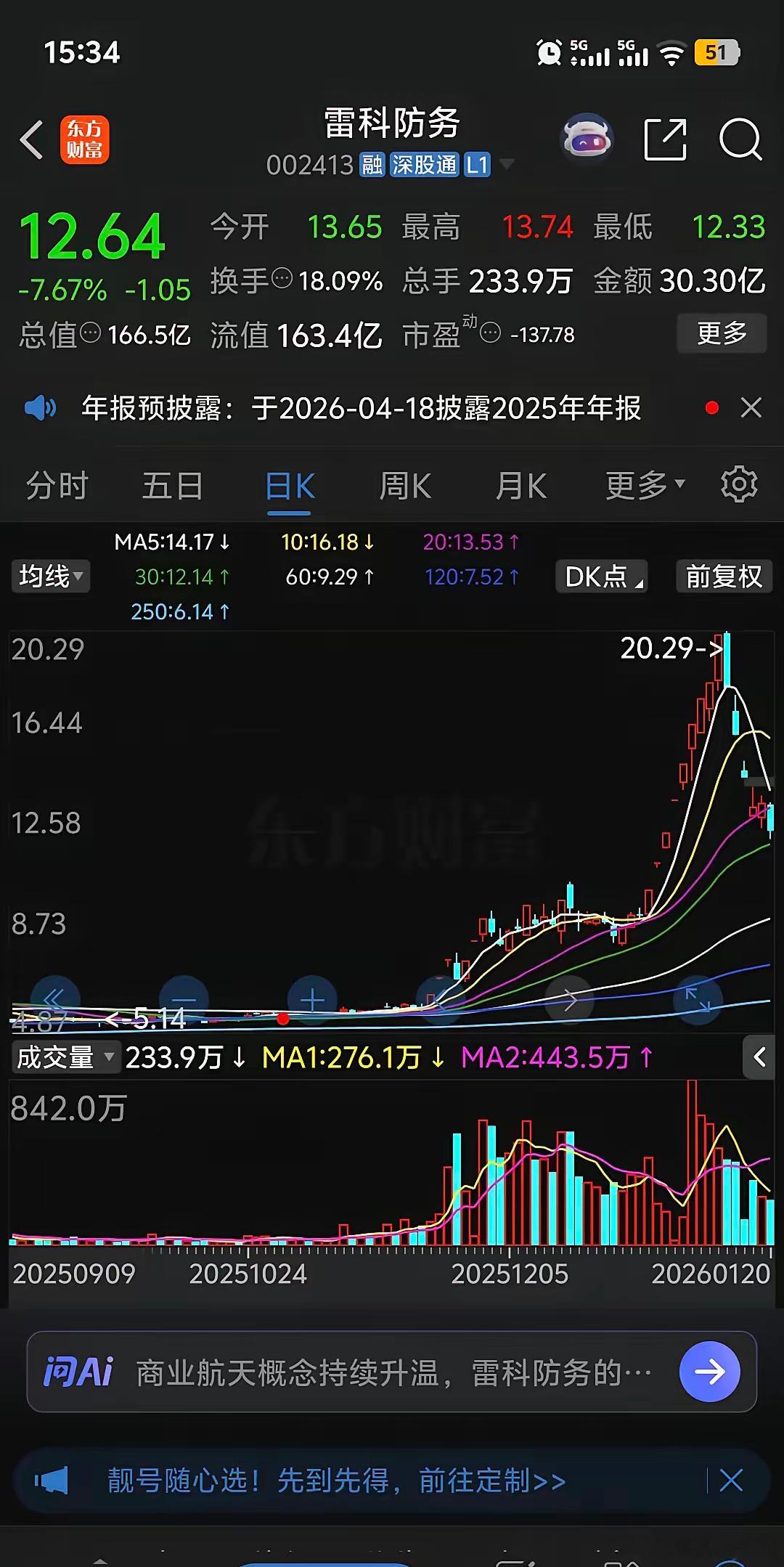Toggle 前复权 price adjustment mode
This screenshot has height=1567, width=784.
723,577
